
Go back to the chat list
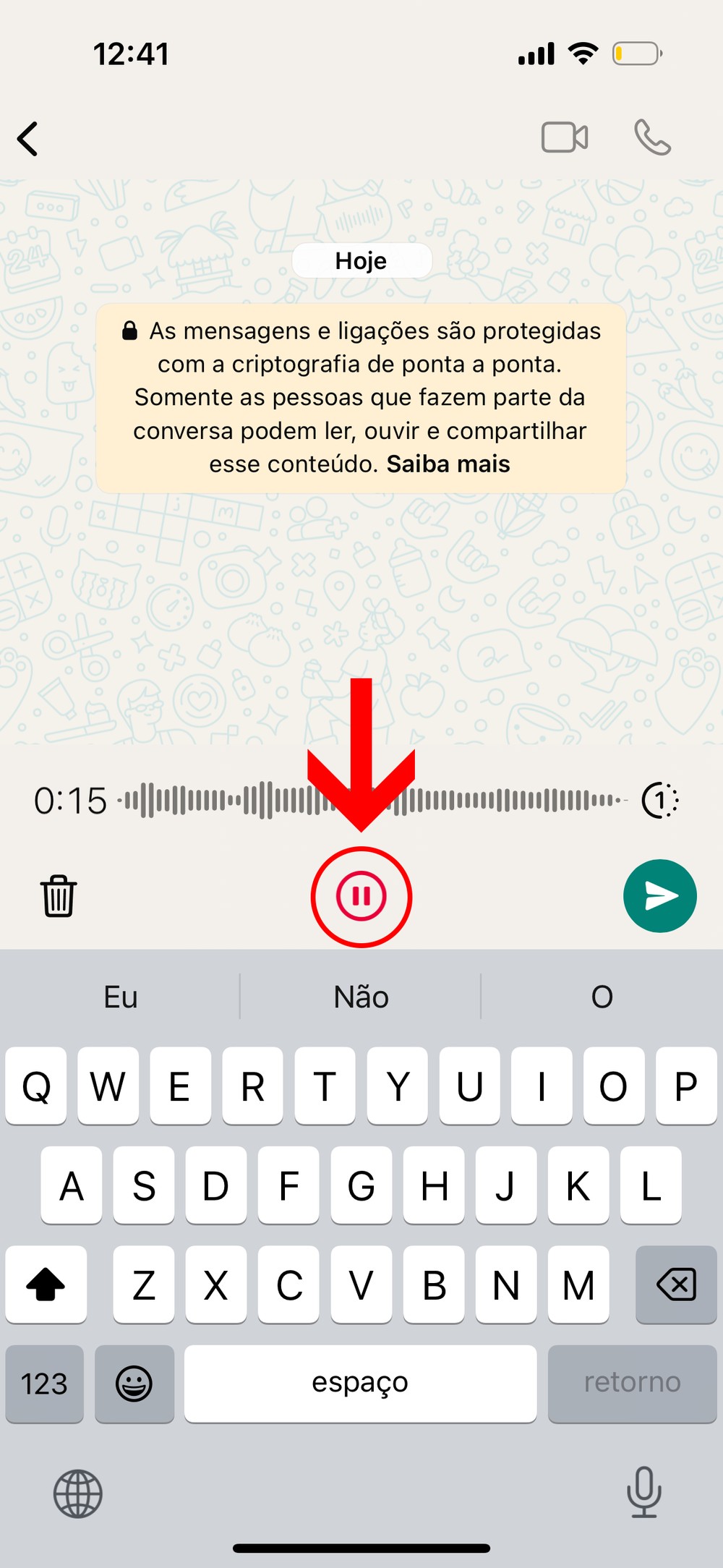tap(27, 138)
